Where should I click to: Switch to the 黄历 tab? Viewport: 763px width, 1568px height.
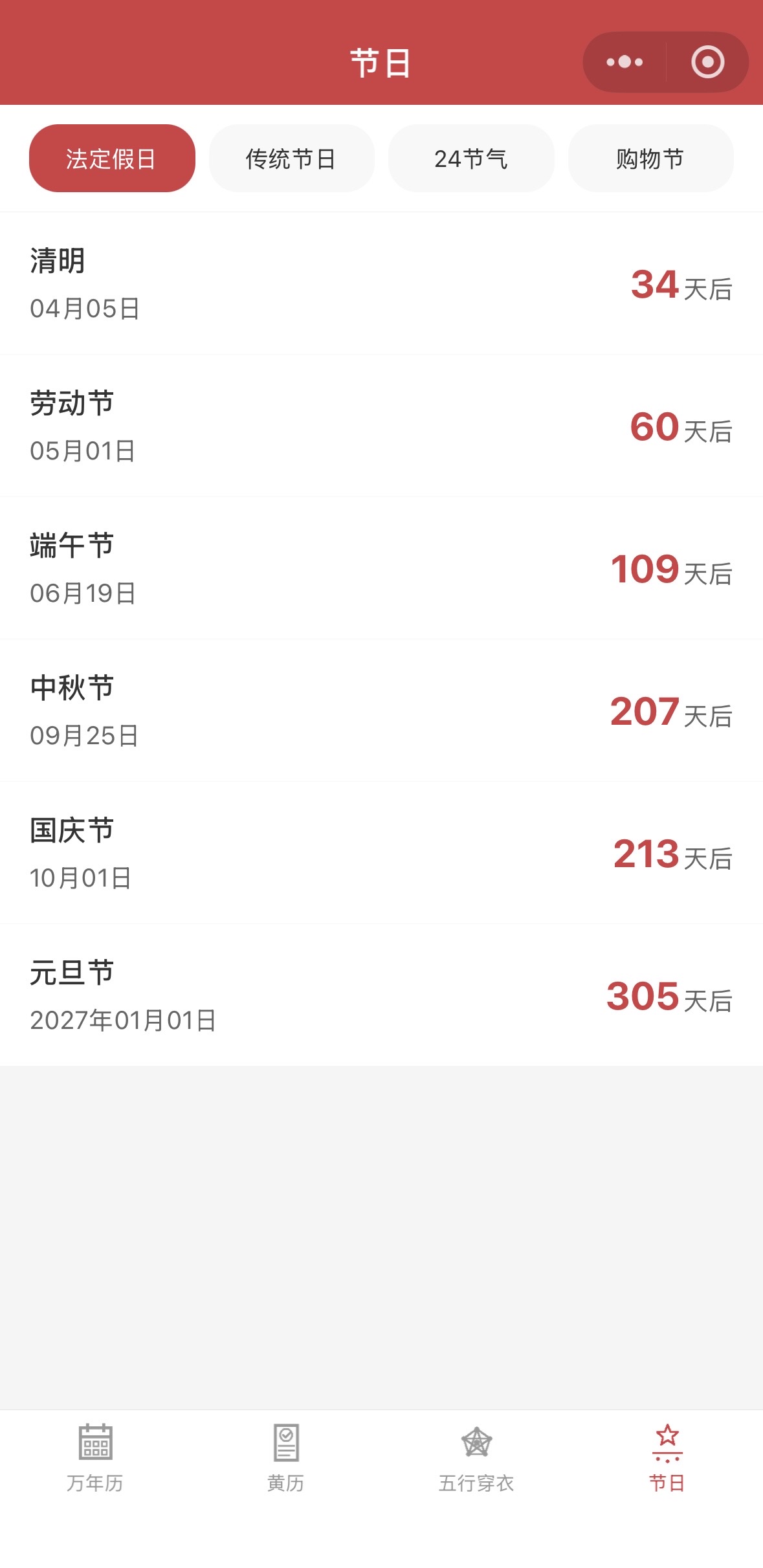pos(285,1455)
